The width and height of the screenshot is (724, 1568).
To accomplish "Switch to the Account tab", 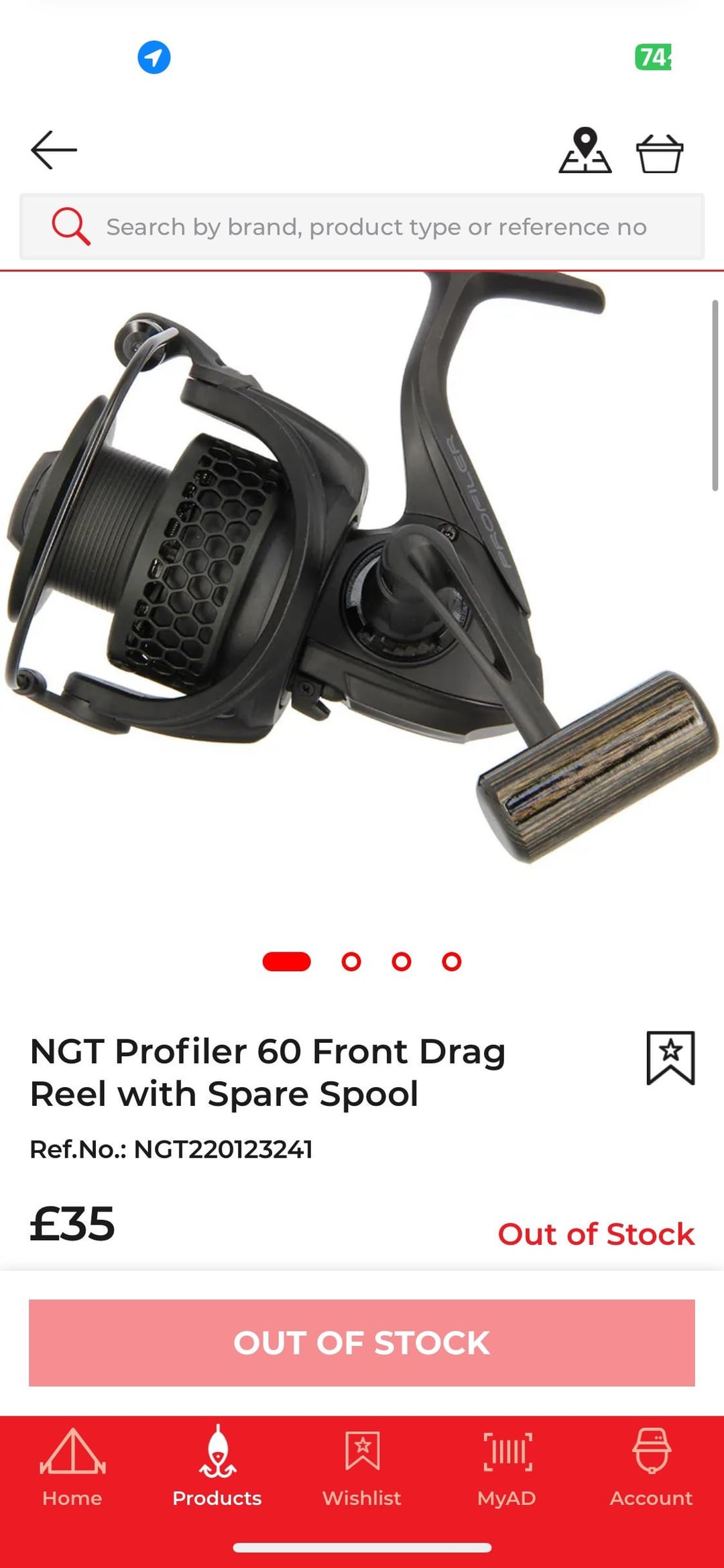I will 651,1466.
